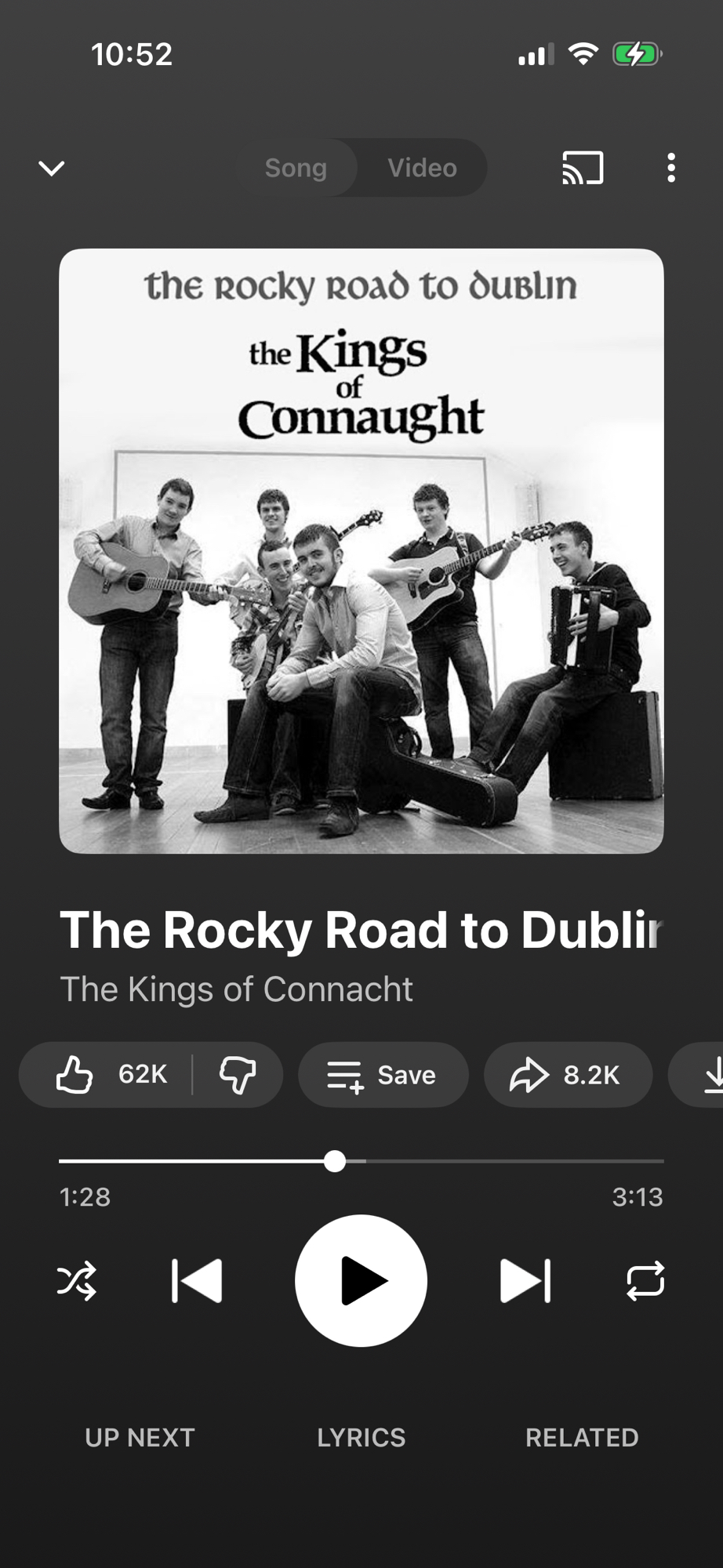Screen dimensions: 723x1568
Task: Skip back to the previous track
Action: tap(197, 1281)
